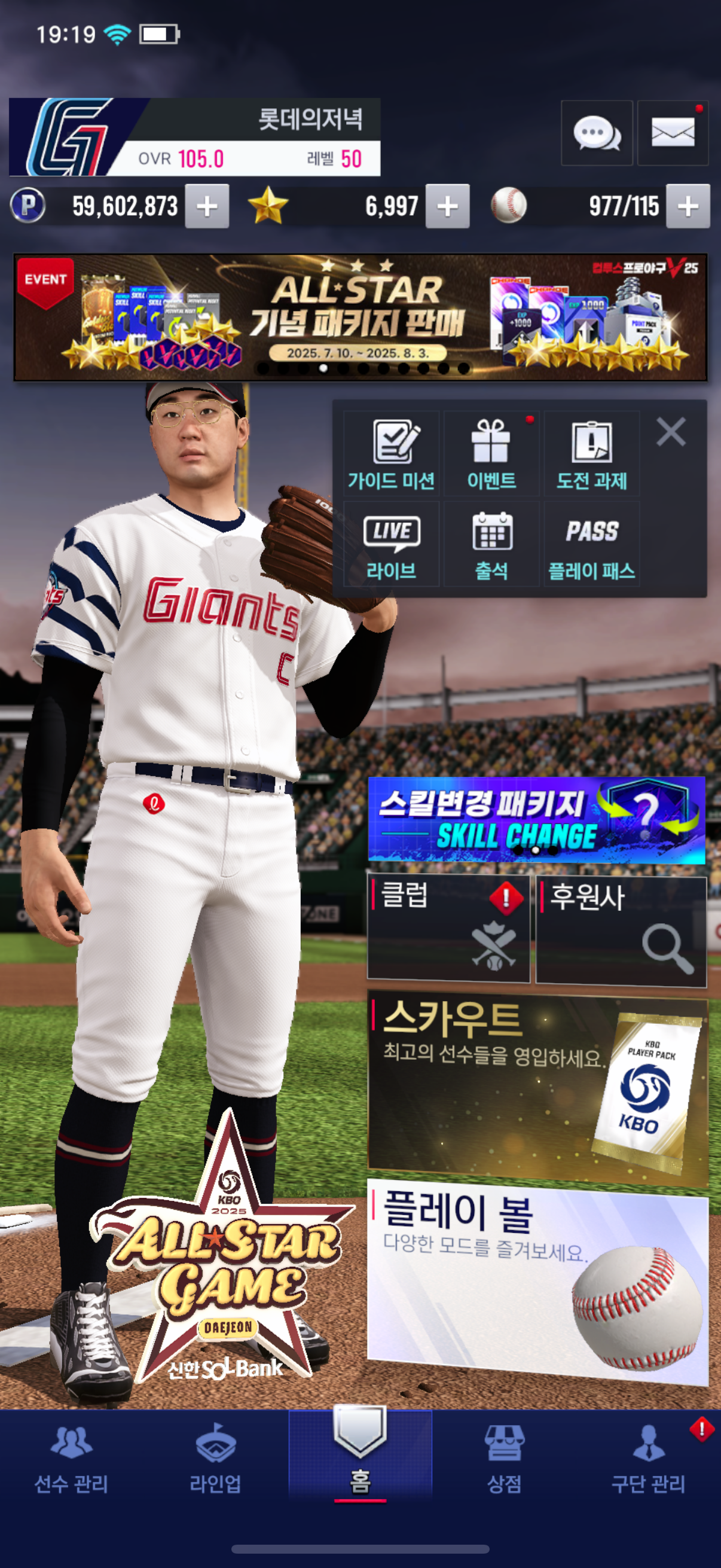Close the quick menu panel
Image resolution: width=721 pixels, height=1568 pixels.
(671, 432)
